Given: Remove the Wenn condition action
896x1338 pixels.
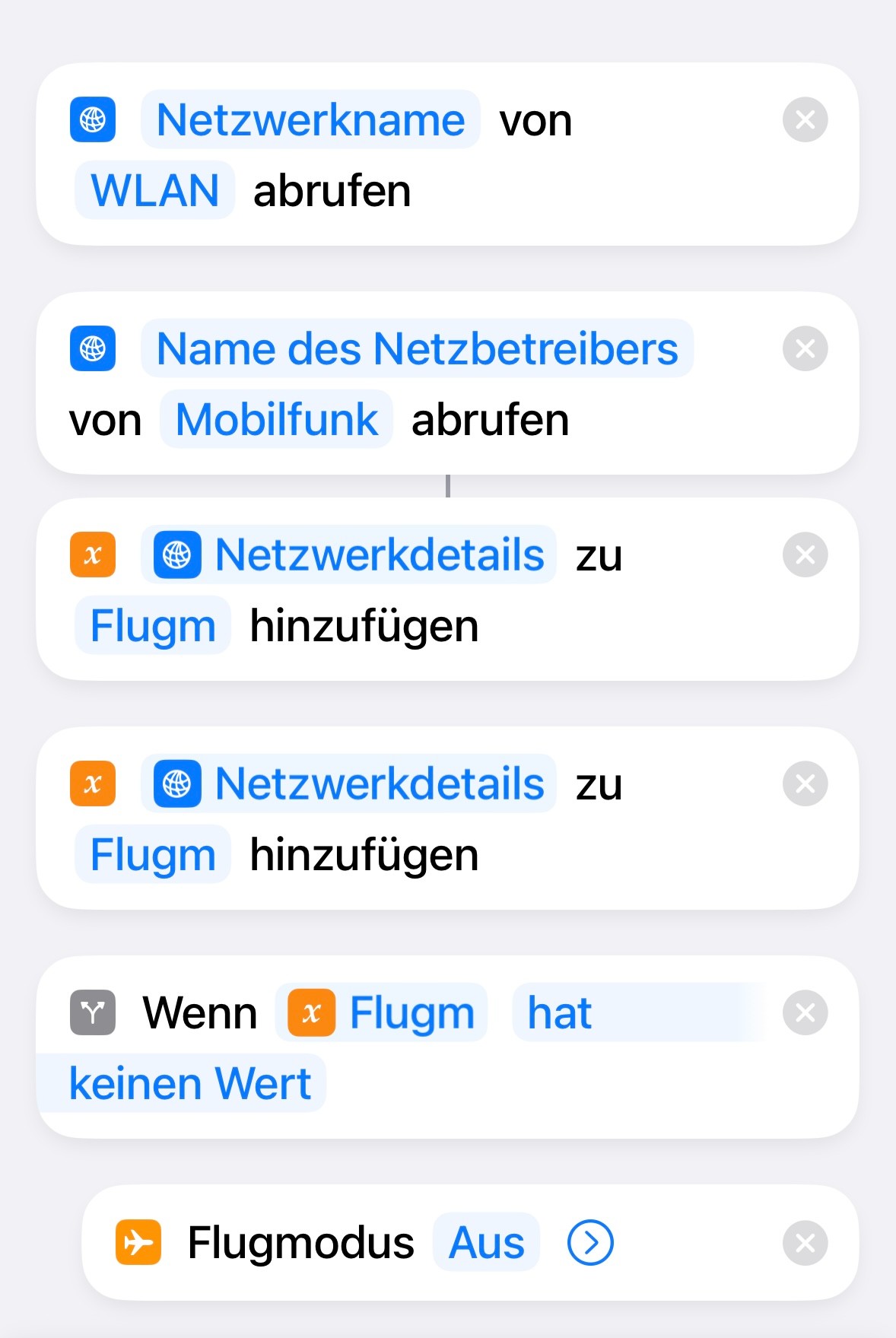Looking at the screenshot, I should pos(805,1013).
